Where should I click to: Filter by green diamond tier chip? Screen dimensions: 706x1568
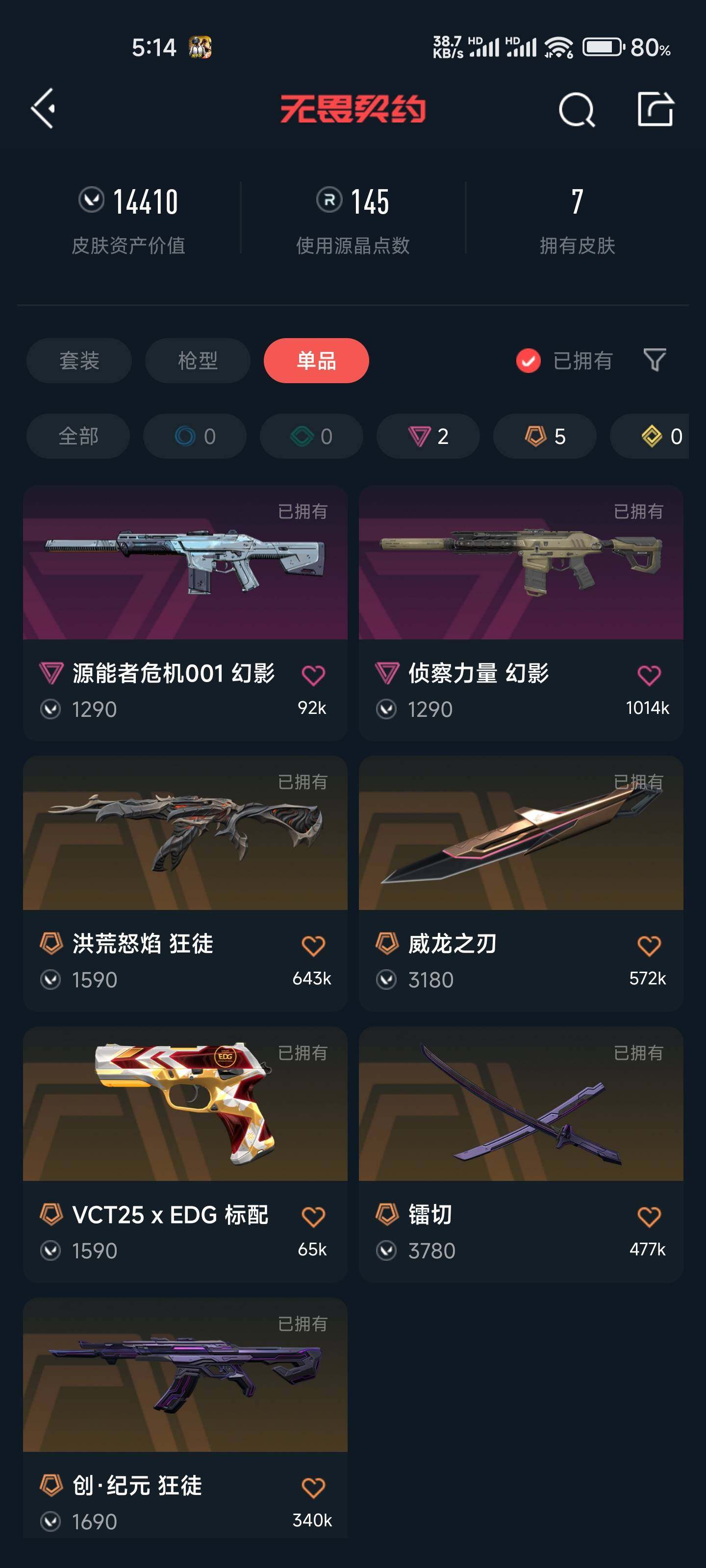point(312,436)
